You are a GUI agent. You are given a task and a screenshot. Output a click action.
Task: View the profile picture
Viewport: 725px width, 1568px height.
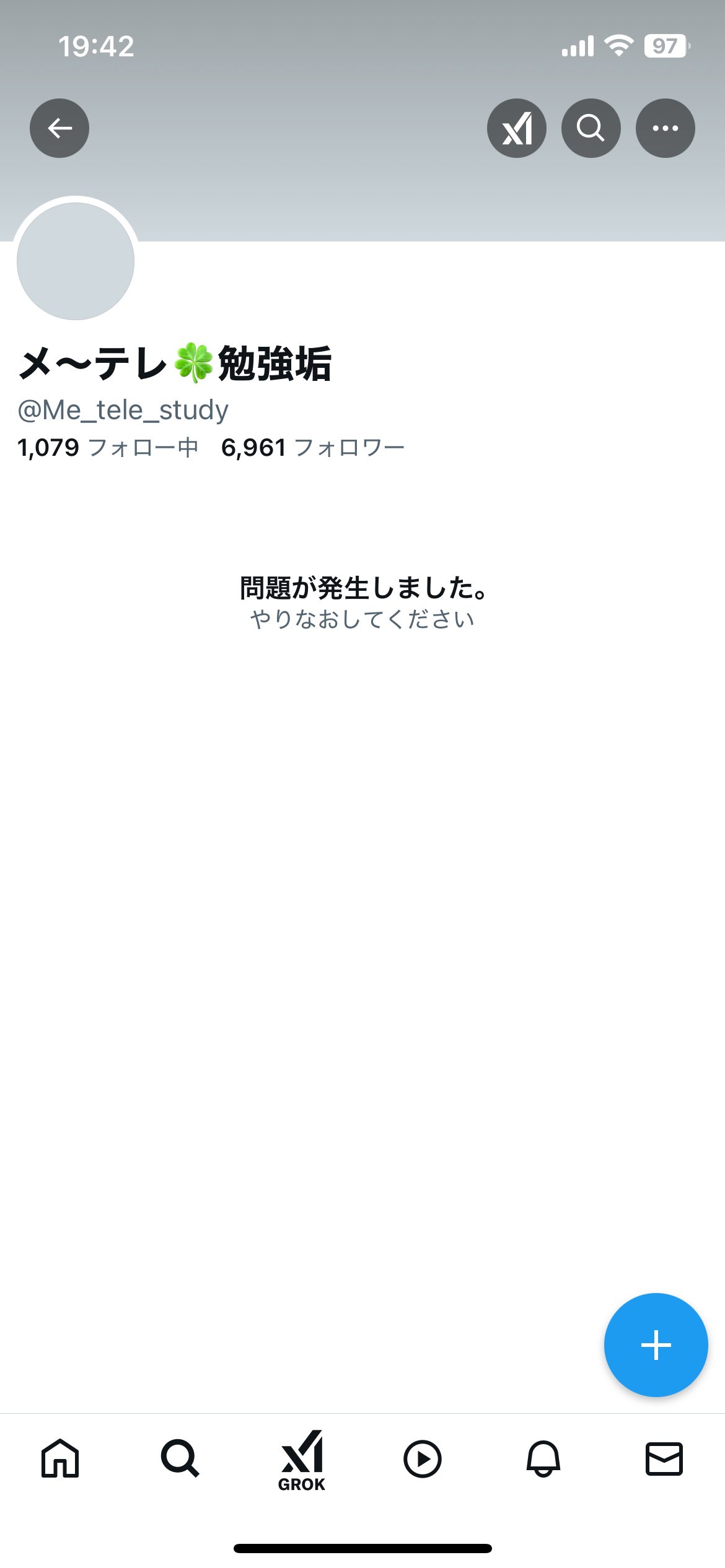click(x=76, y=261)
